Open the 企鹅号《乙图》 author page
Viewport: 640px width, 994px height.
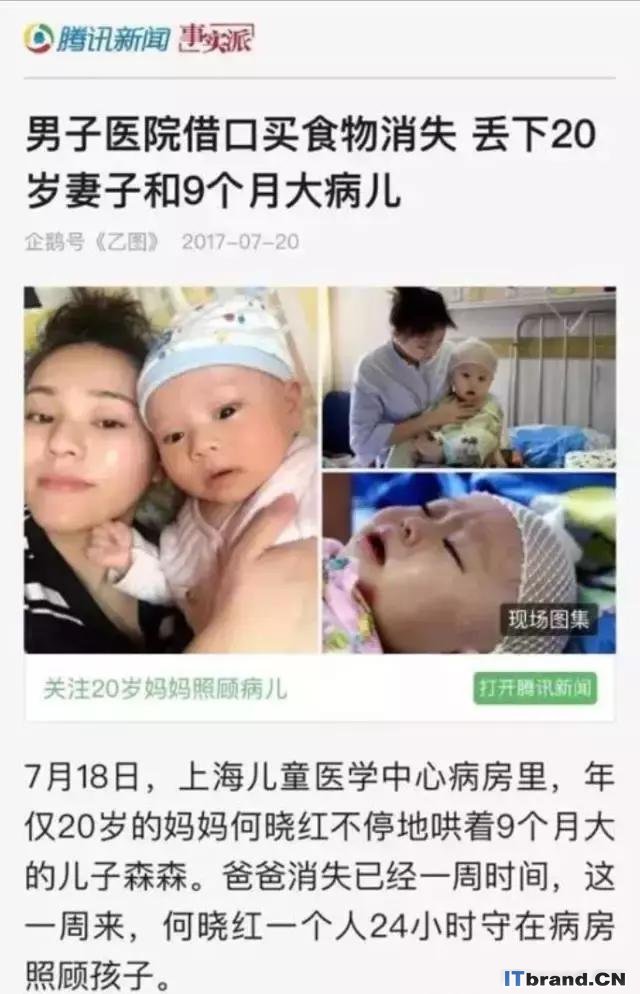(x=95, y=243)
